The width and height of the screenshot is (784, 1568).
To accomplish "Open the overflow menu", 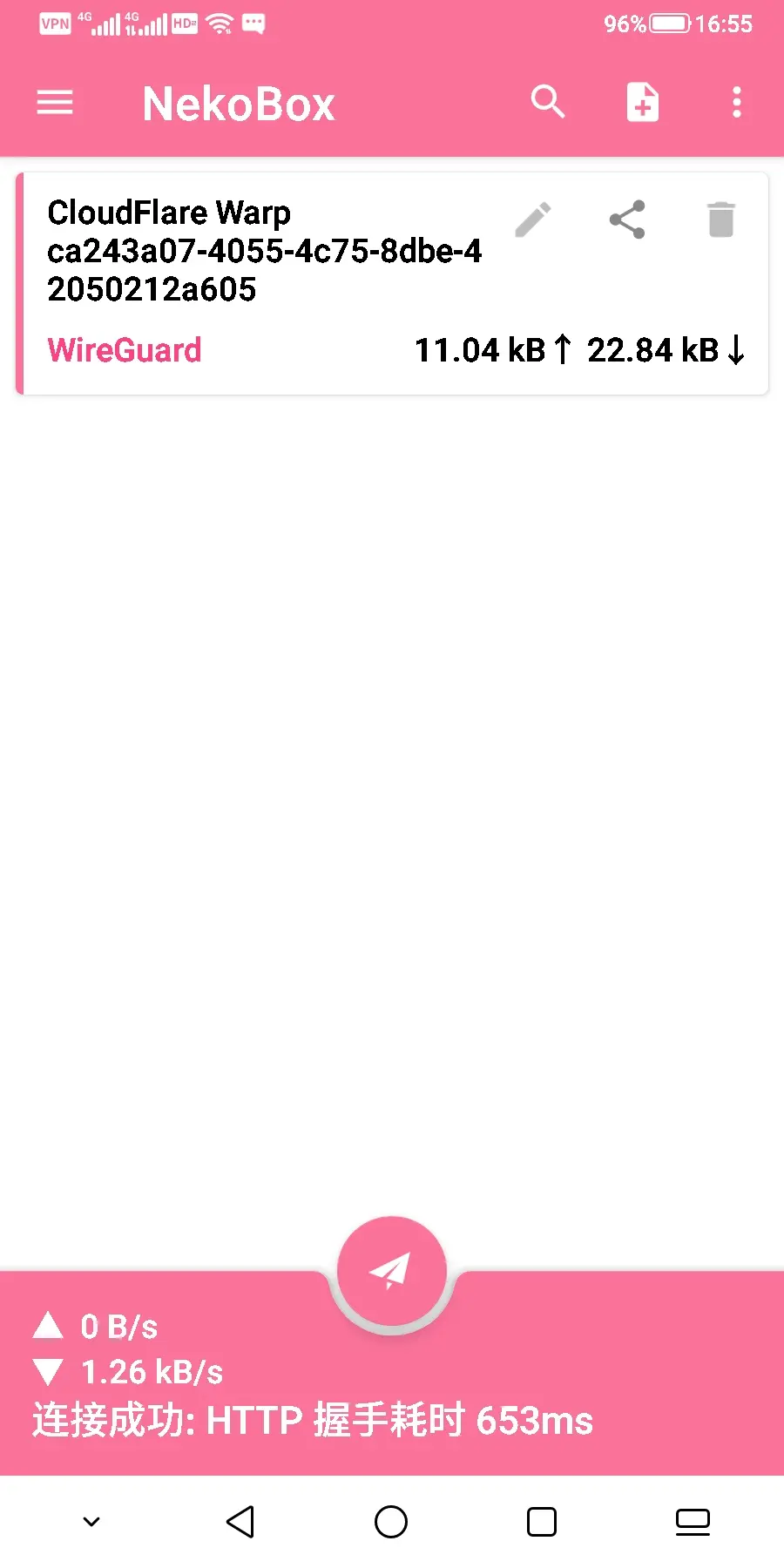I will (737, 103).
